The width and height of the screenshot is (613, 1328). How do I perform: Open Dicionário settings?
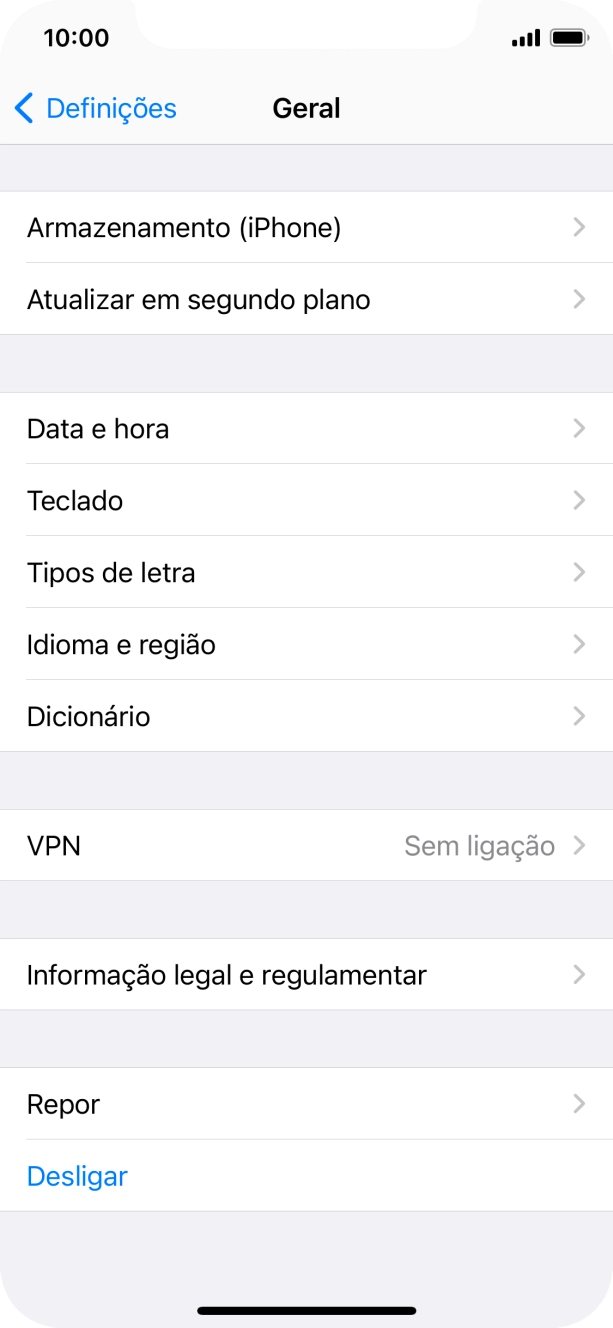point(306,717)
